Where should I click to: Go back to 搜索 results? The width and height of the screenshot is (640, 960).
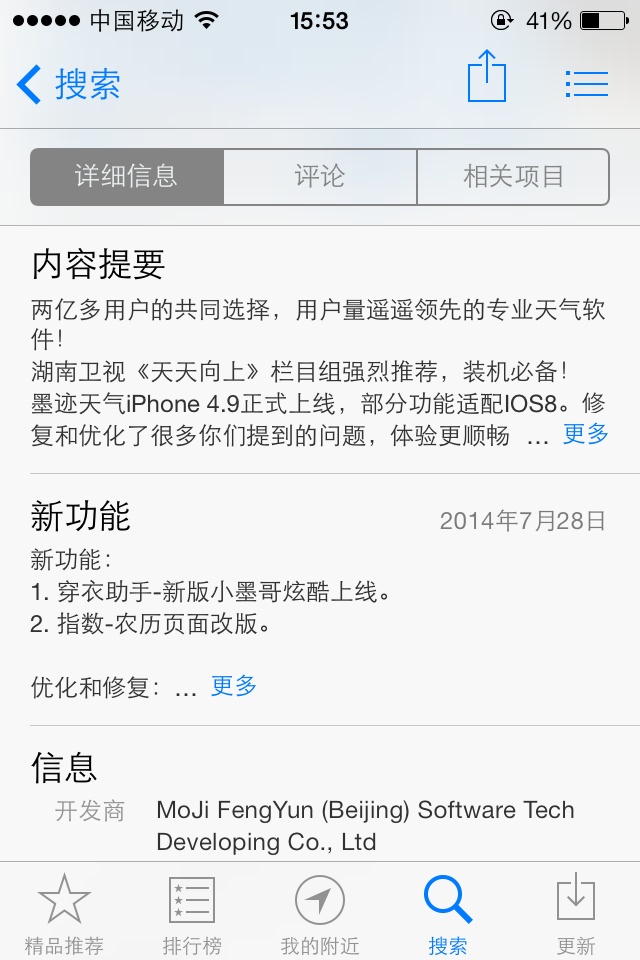point(70,84)
